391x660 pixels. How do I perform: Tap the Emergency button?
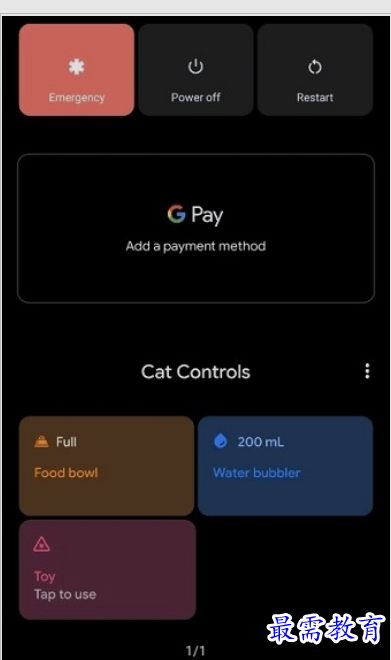[77, 69]
